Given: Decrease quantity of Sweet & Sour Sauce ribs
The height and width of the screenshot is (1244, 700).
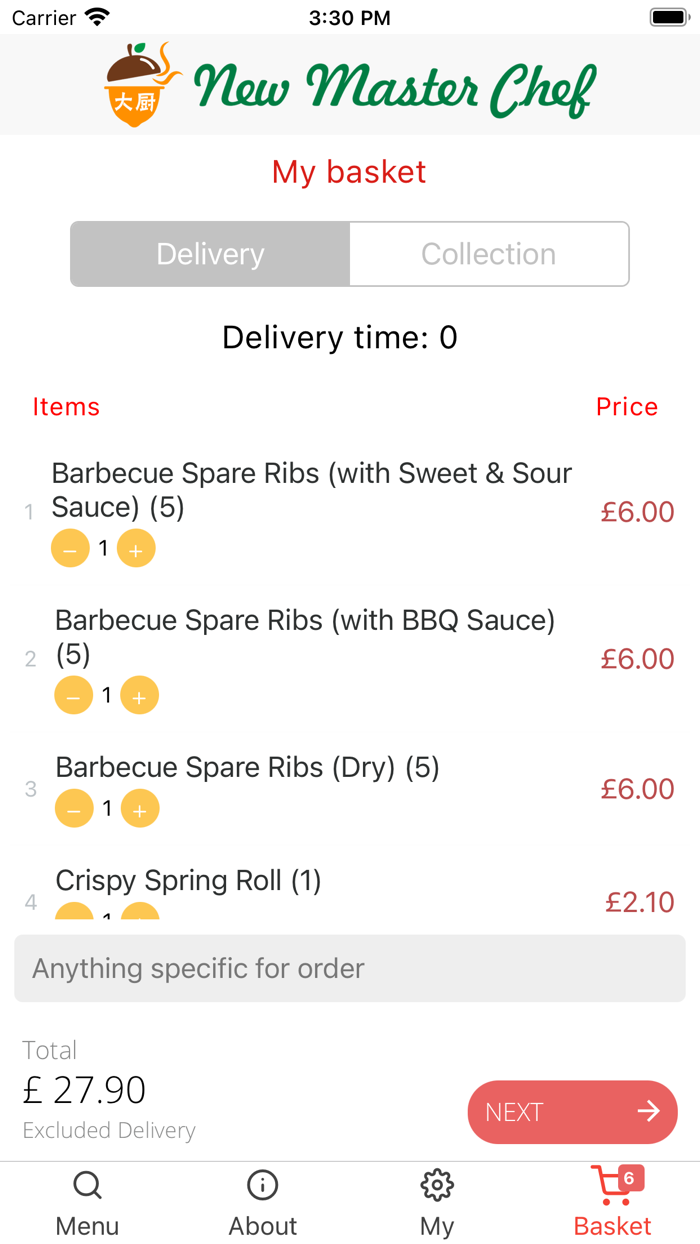Looking at the screenshot, I should coord(70,549).
